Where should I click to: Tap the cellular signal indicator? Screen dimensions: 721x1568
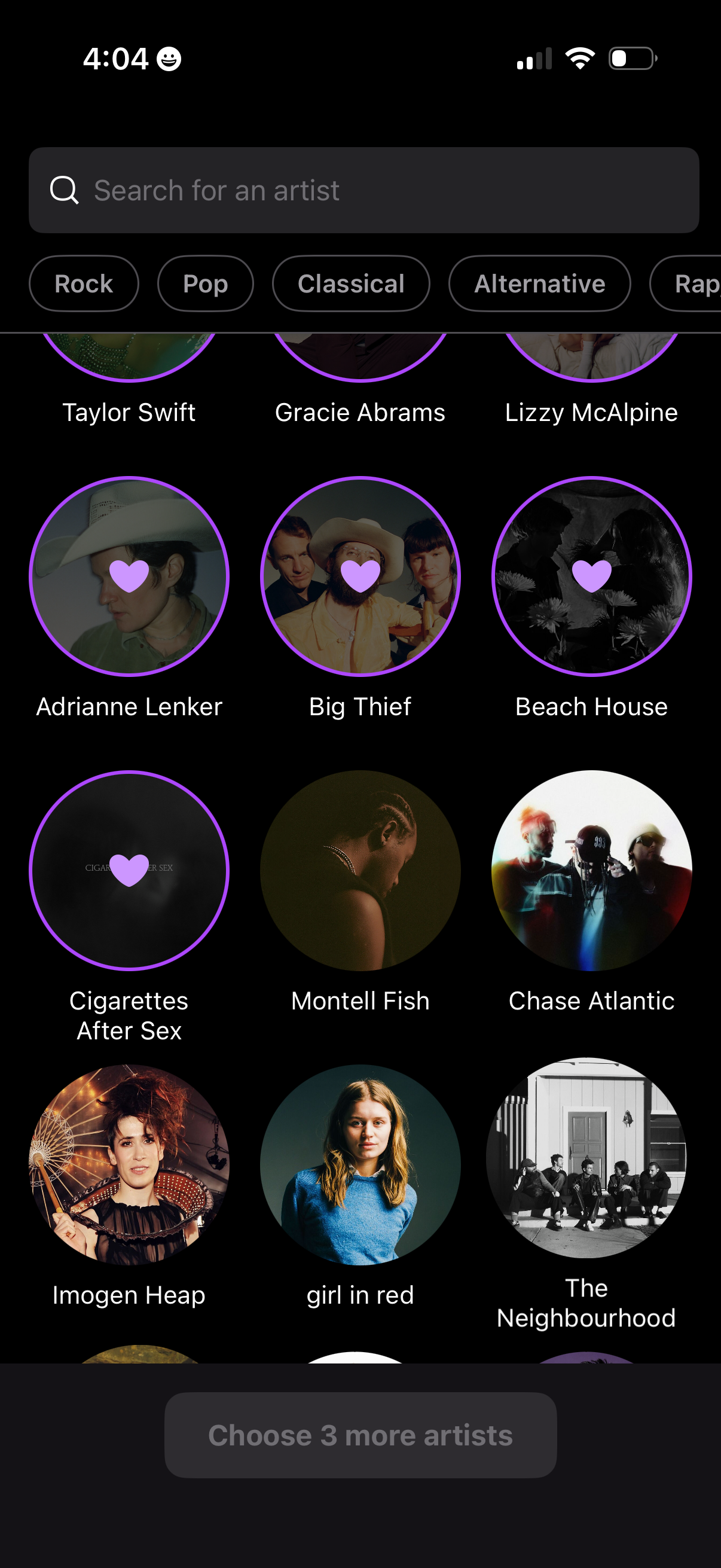pyautogui.click(x=534, y=58)
